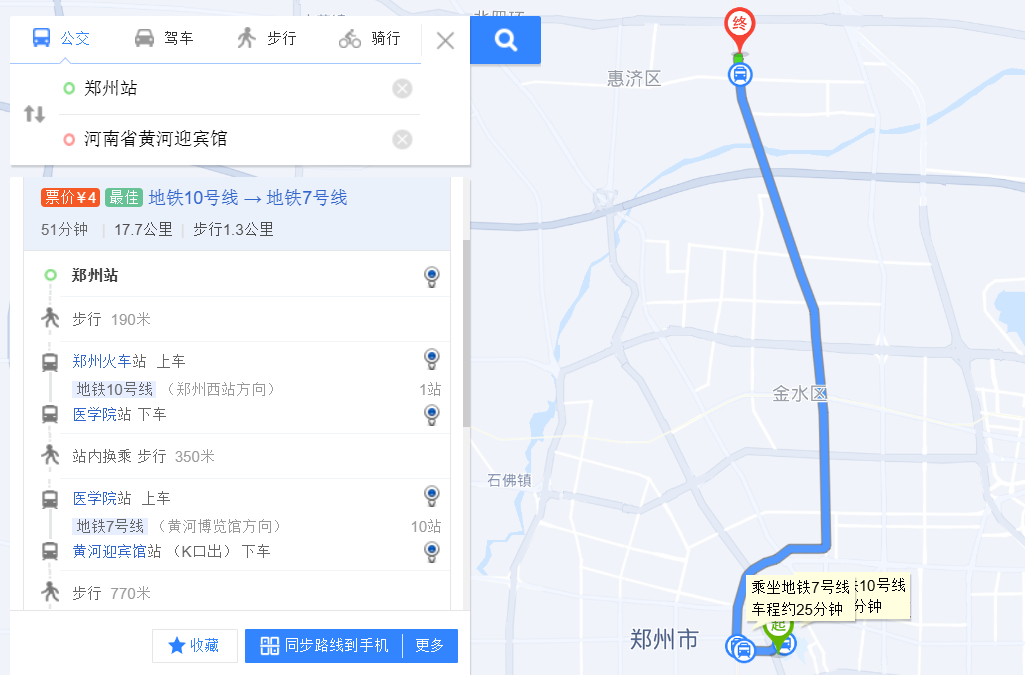
Task: Tap the blue search button
Action: 506,40
